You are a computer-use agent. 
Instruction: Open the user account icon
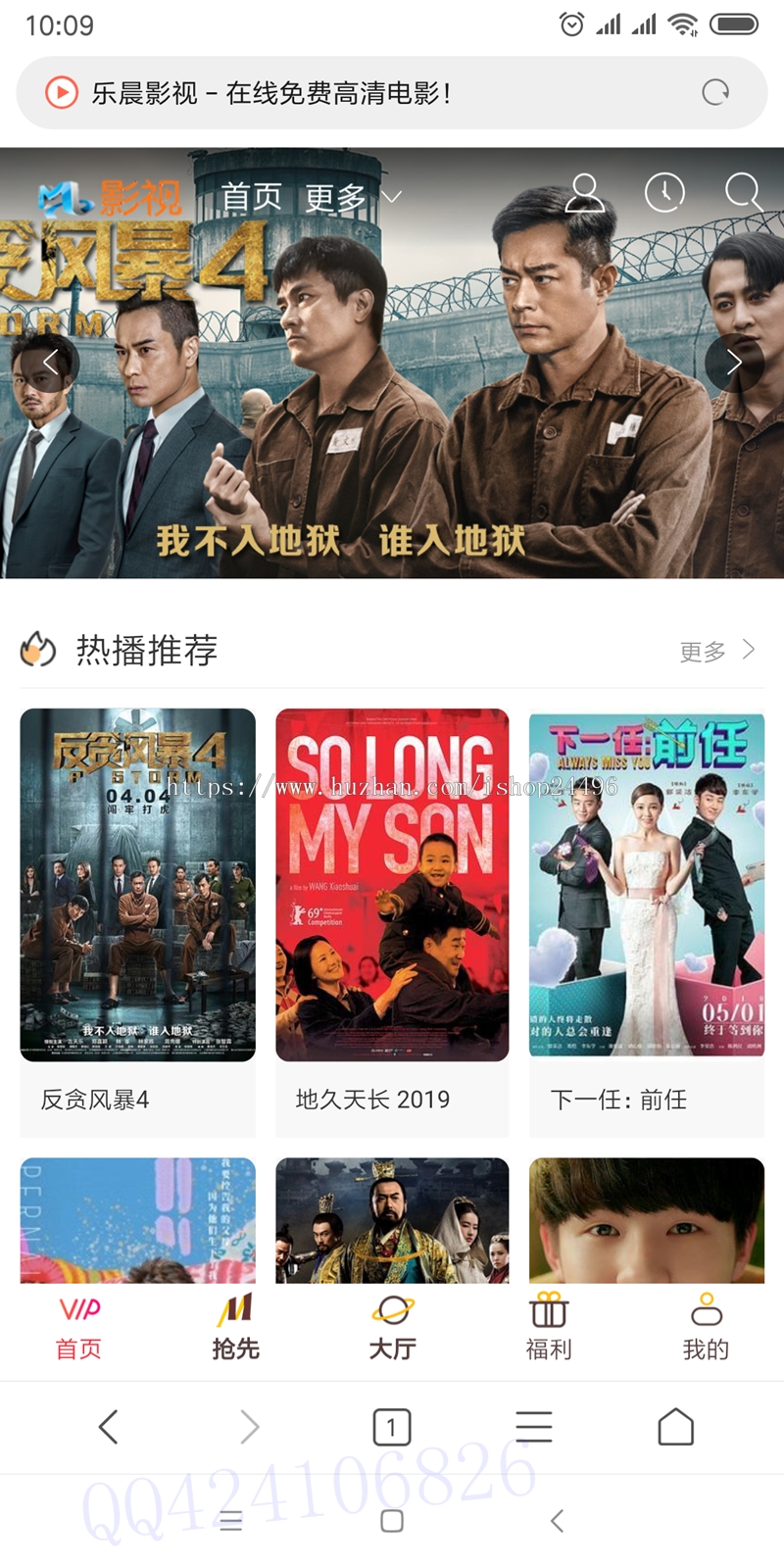tap(585, 193)
